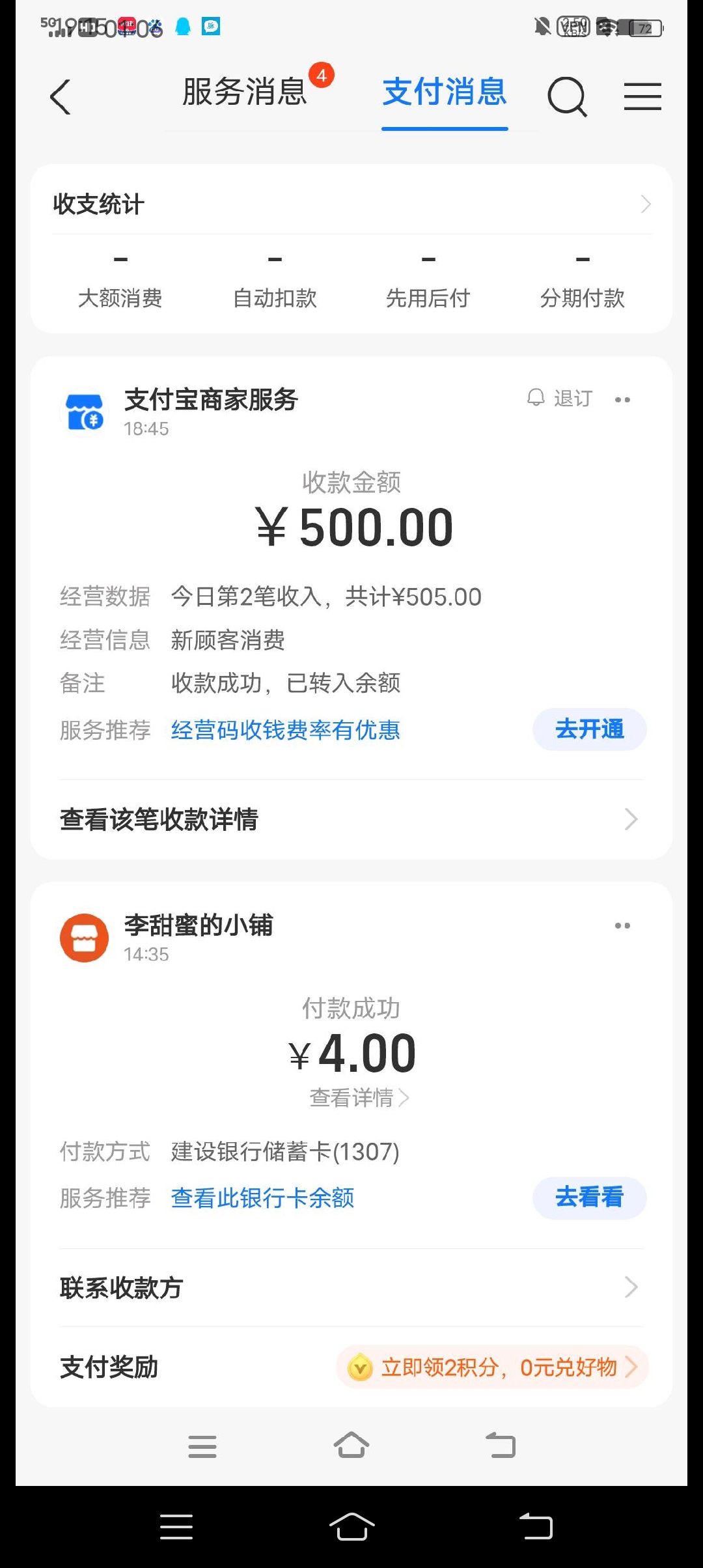Tap 查看详情 under ¥4.00 payment
Viewport: 703px width, 1568px height.
click(359, 1098)
